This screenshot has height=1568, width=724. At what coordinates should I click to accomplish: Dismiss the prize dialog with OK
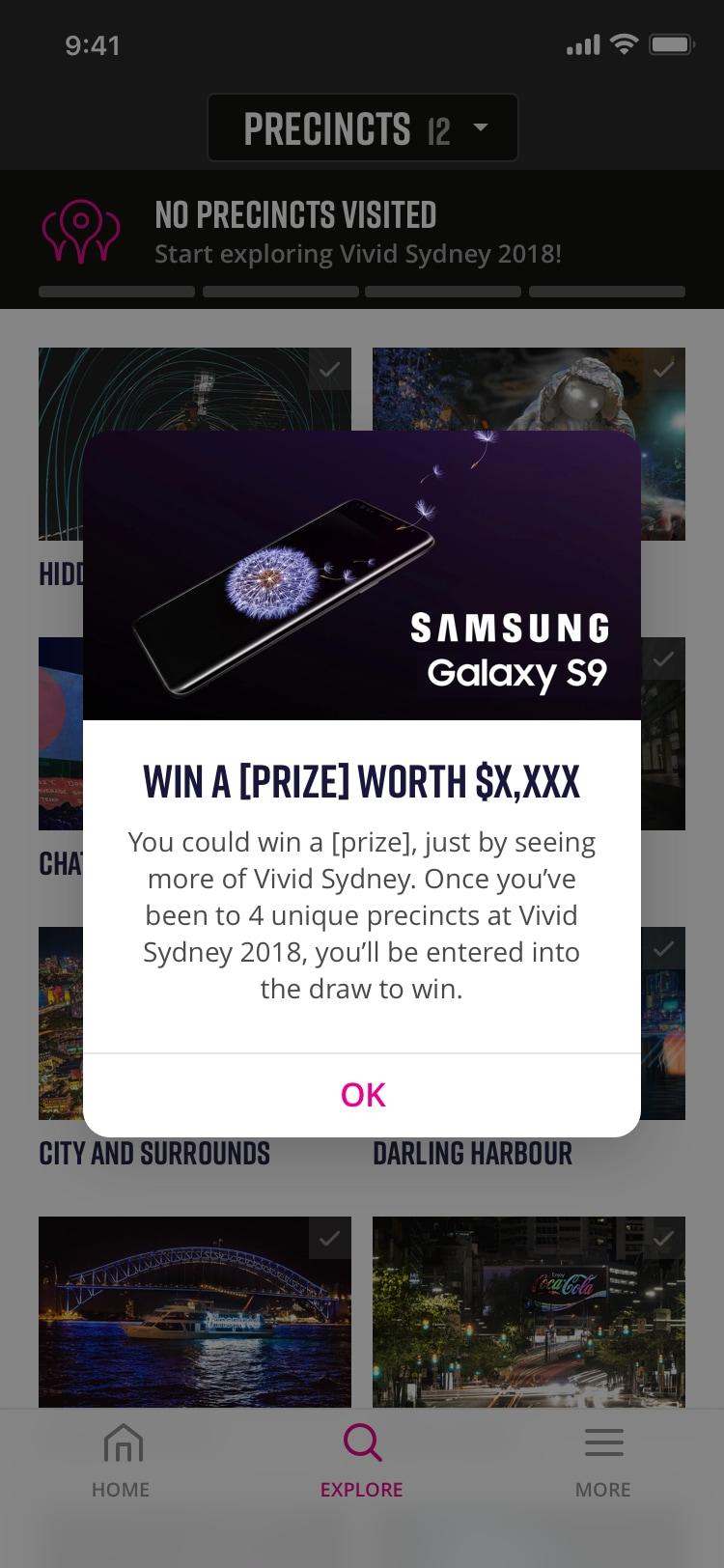tap(362, 1095)
